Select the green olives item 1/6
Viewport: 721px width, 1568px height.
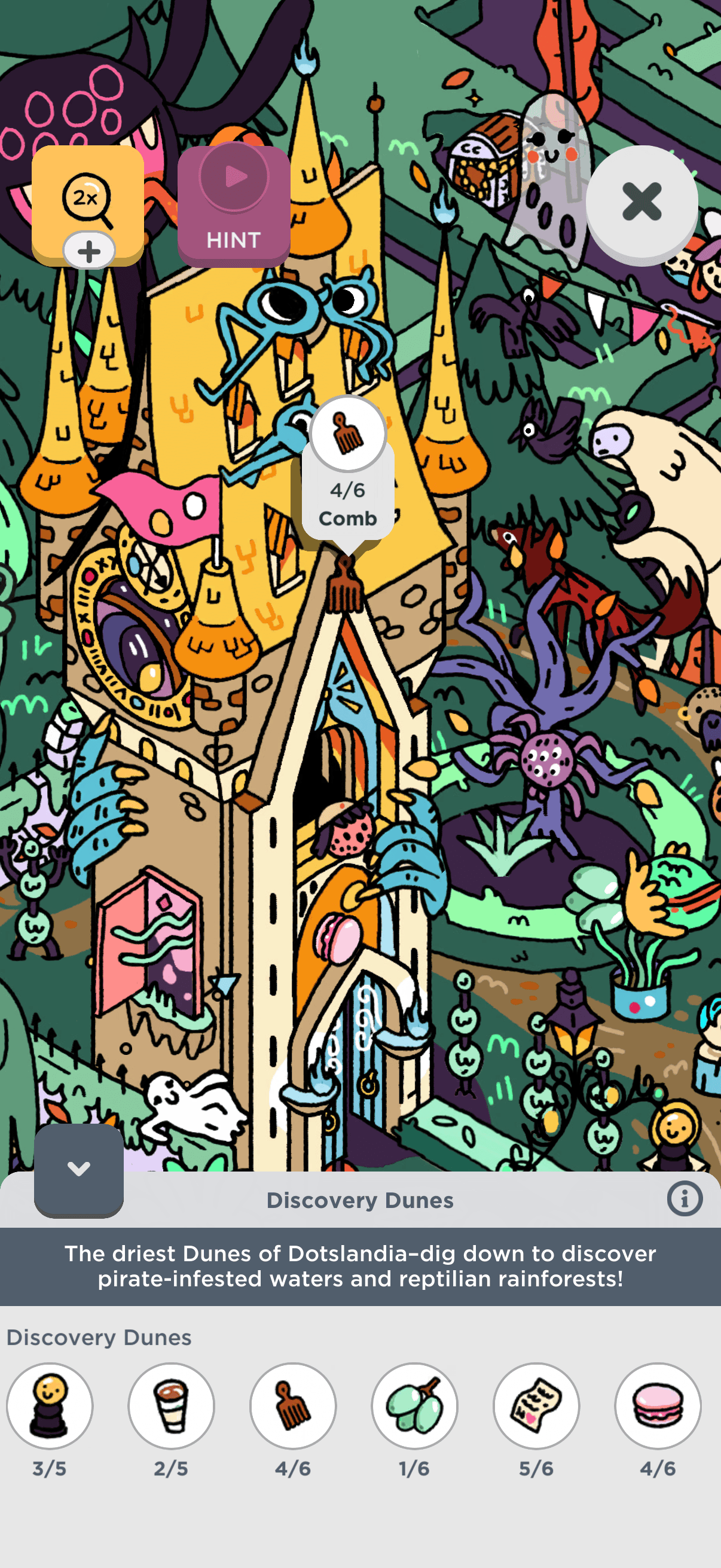415,1406
